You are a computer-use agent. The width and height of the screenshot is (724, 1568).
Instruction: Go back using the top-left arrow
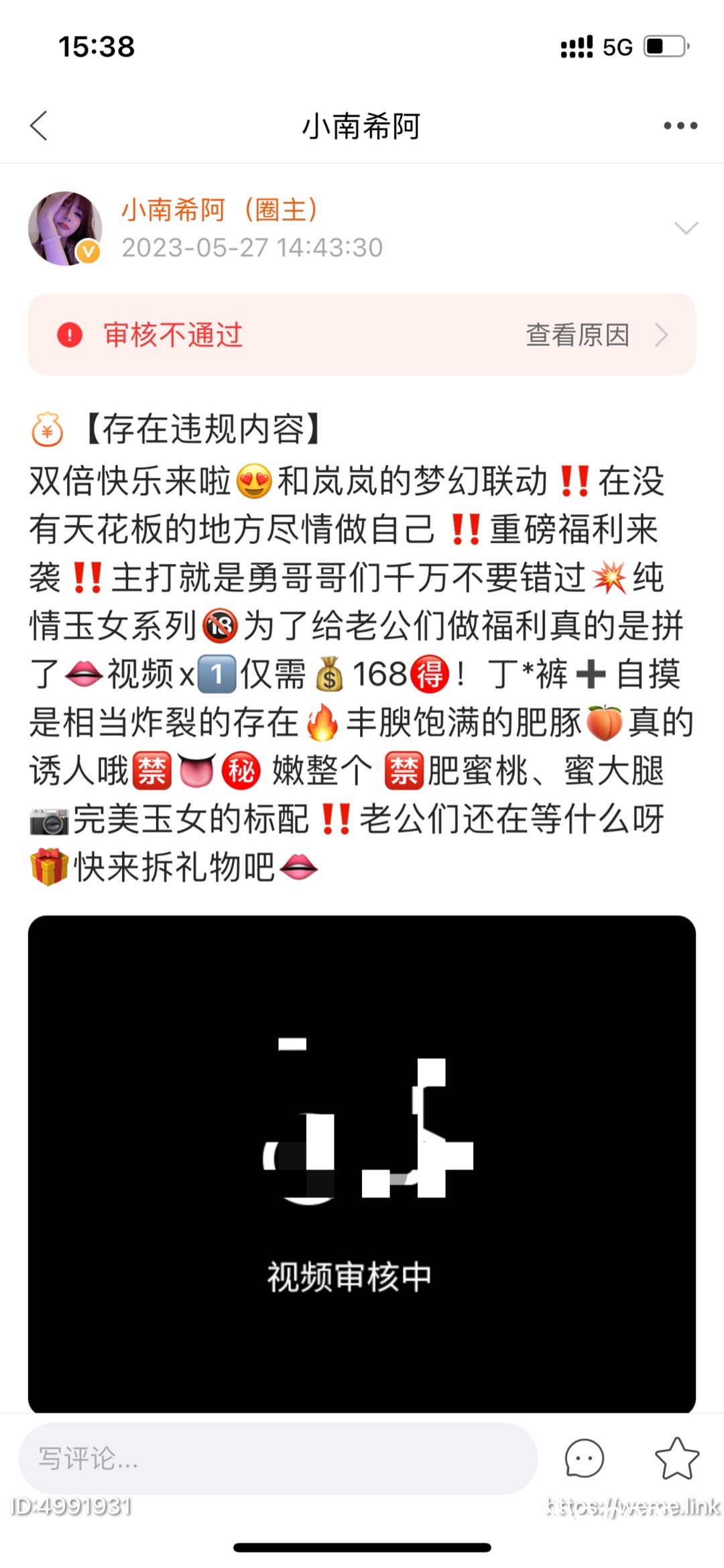click(x=39, y=125)
